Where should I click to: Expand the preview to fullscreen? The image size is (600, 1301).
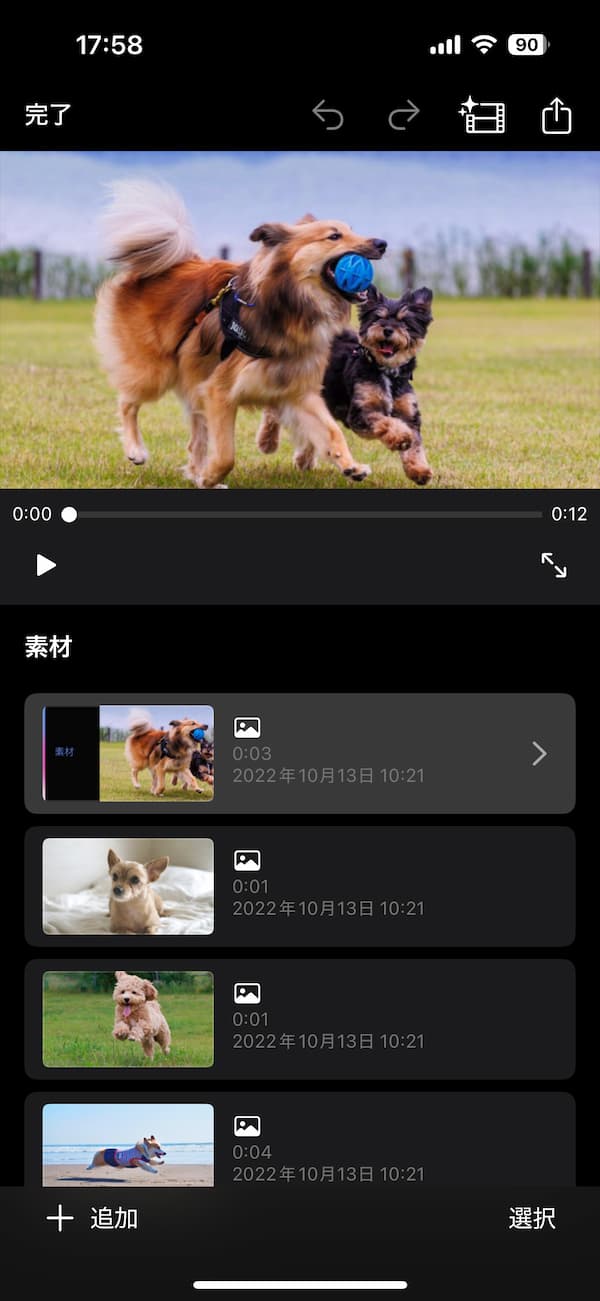(553, 565)
